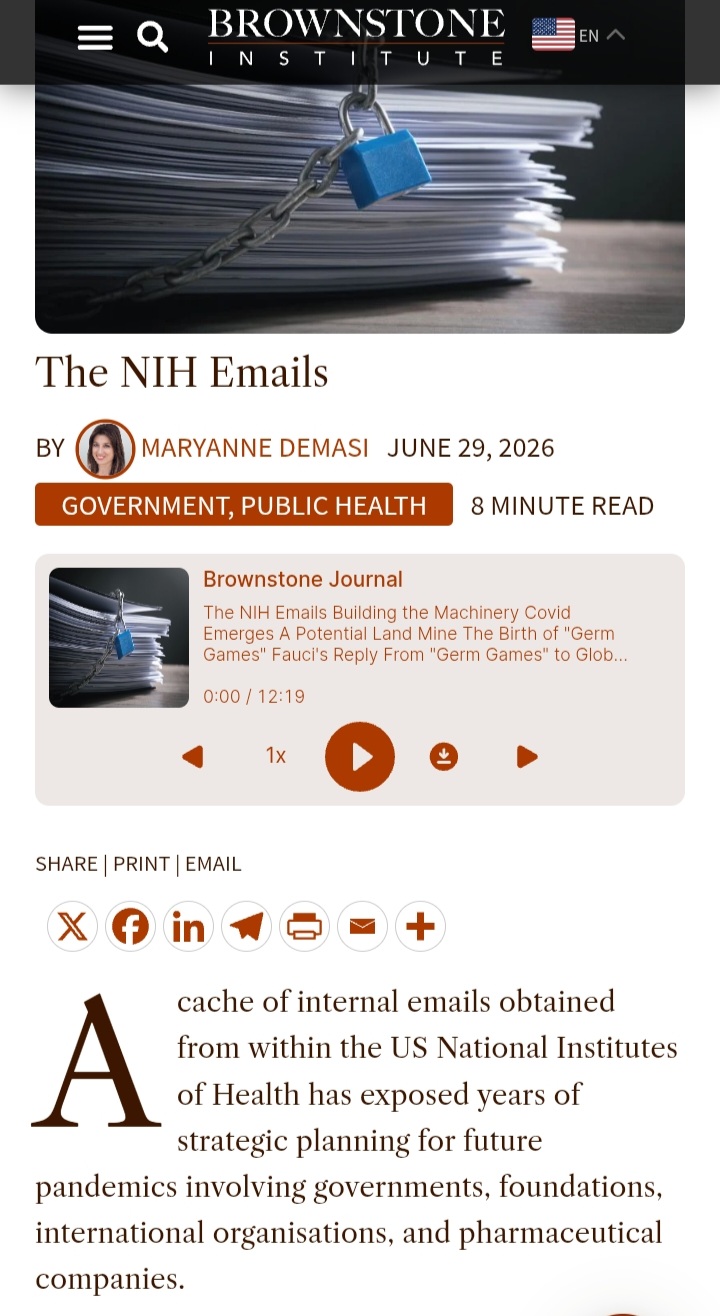Viewport: 720px width, 1316px height.
Task: Share article on X
Action: [x=72, y=926]
